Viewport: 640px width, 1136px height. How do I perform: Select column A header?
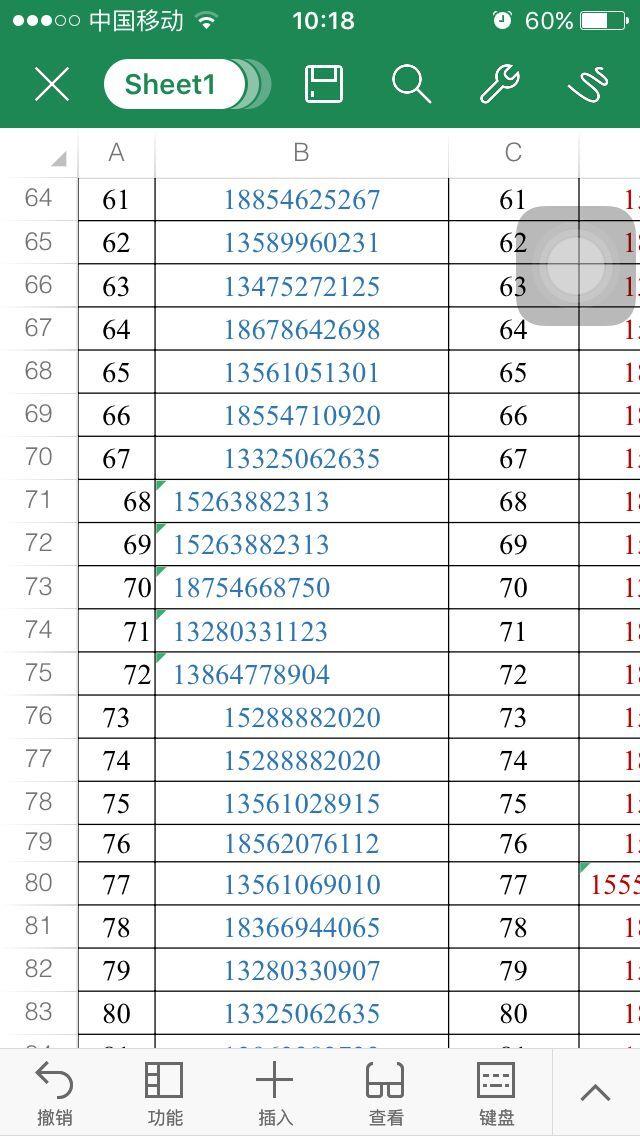(x=116, y=153)
